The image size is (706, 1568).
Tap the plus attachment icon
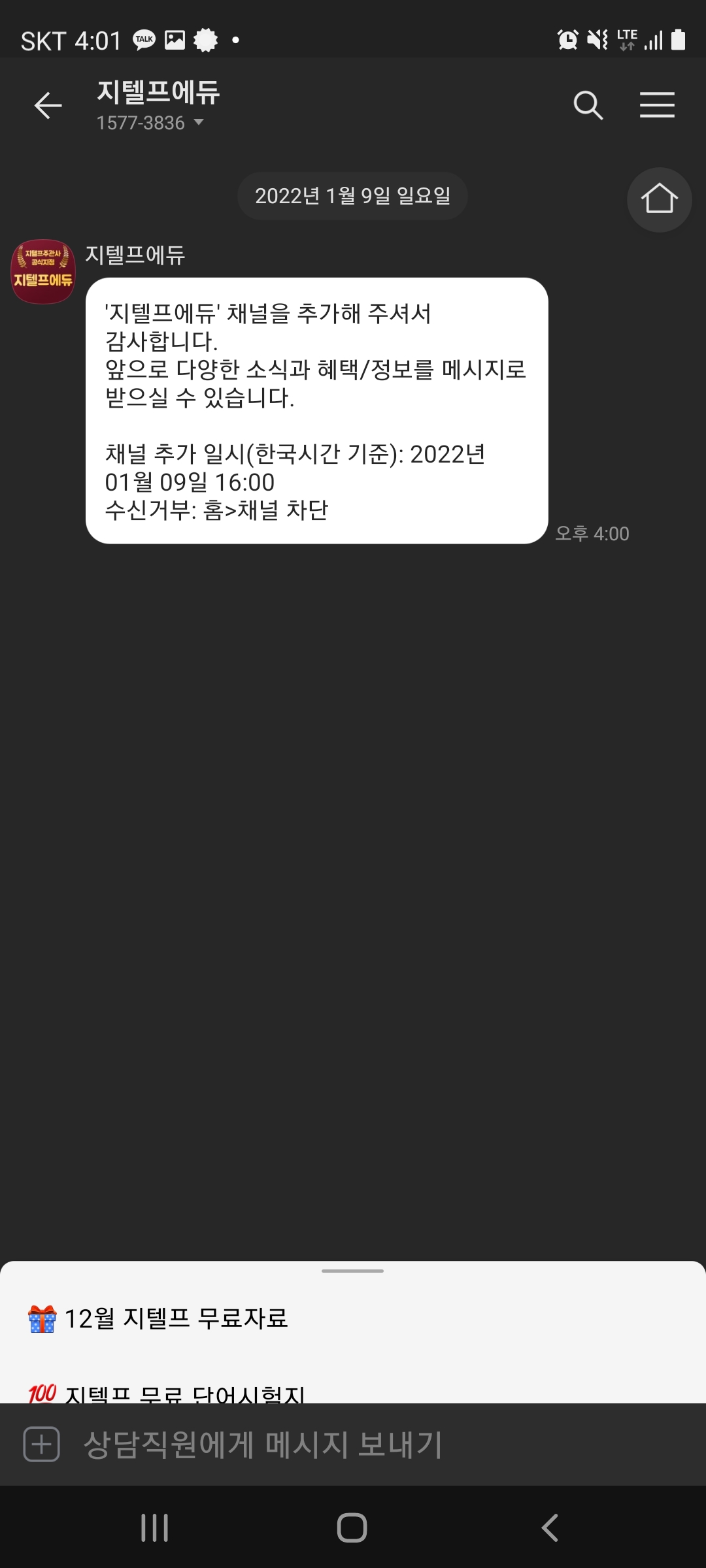coord(42,1444)
